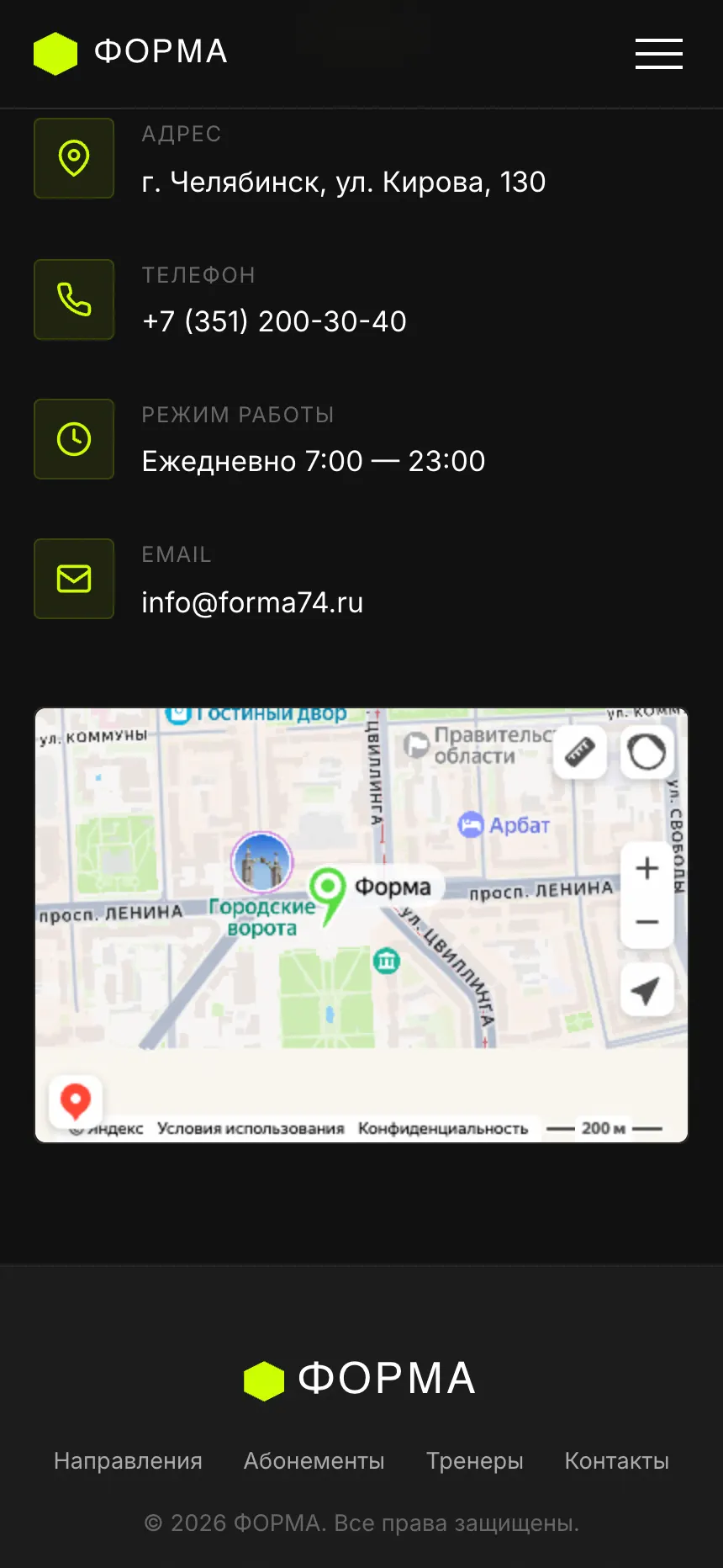Open the hamburger menu
Screen dimensions: 723x1568
click(x=659, y=53)
